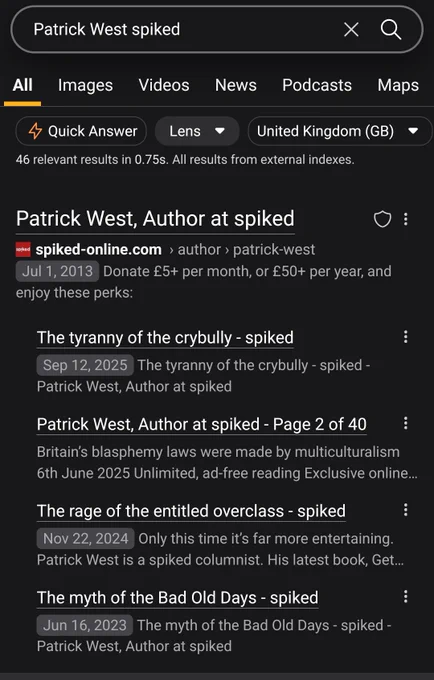Open options for the crybully result
The height and width of the screenshot is (680, 434).
pos(406,337)
